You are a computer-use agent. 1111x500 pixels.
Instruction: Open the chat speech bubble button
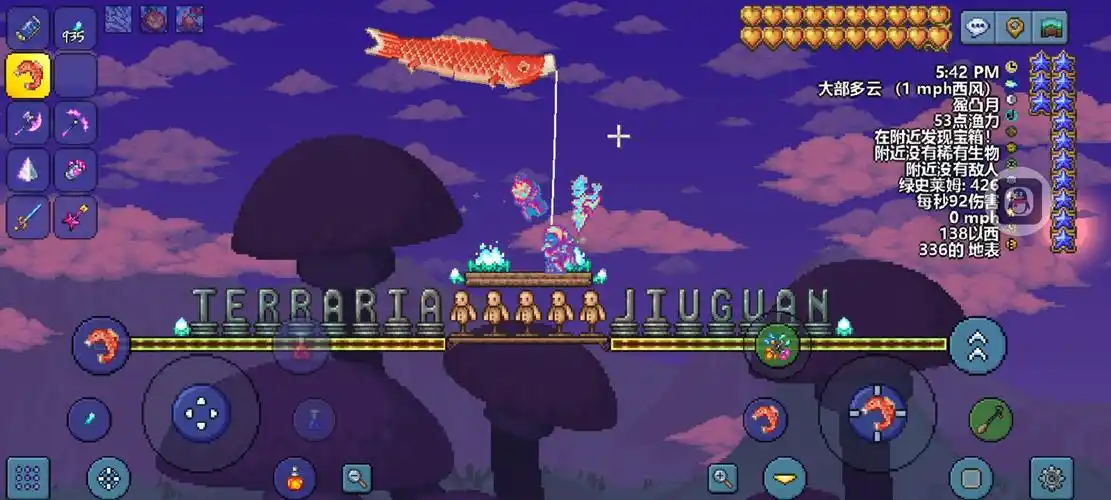[978, 27]
